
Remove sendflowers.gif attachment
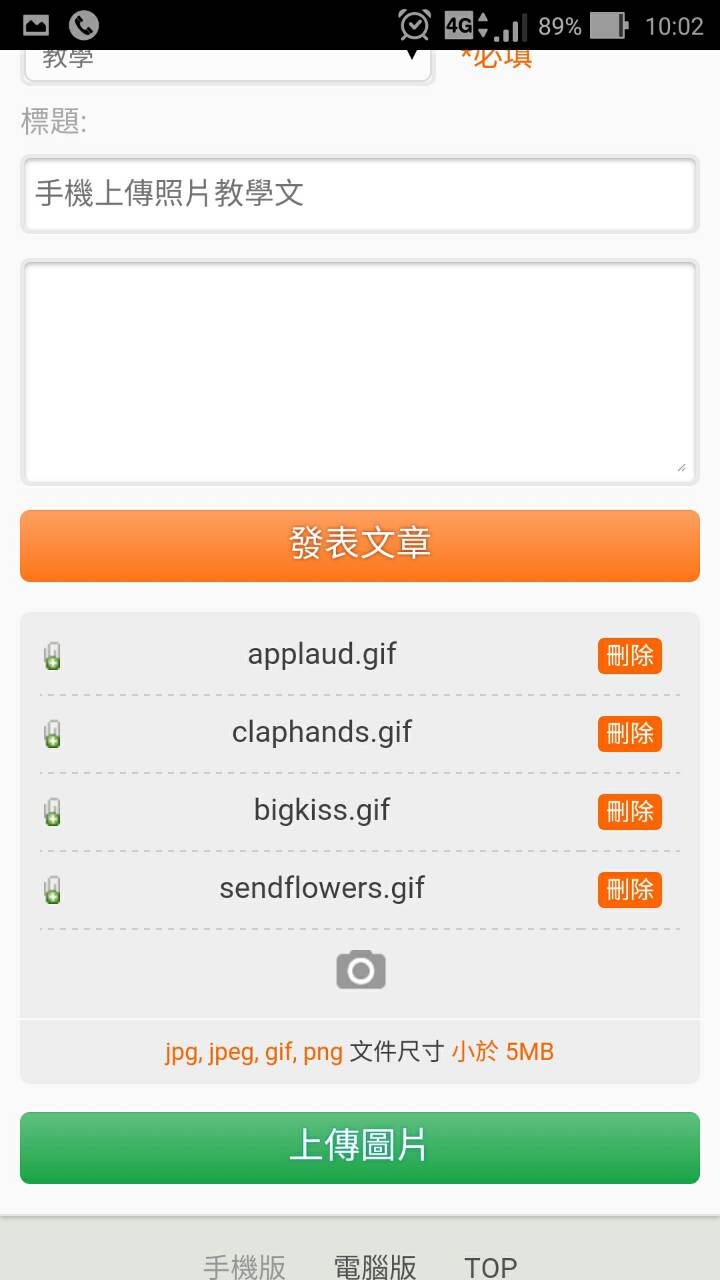pos(630,889)
